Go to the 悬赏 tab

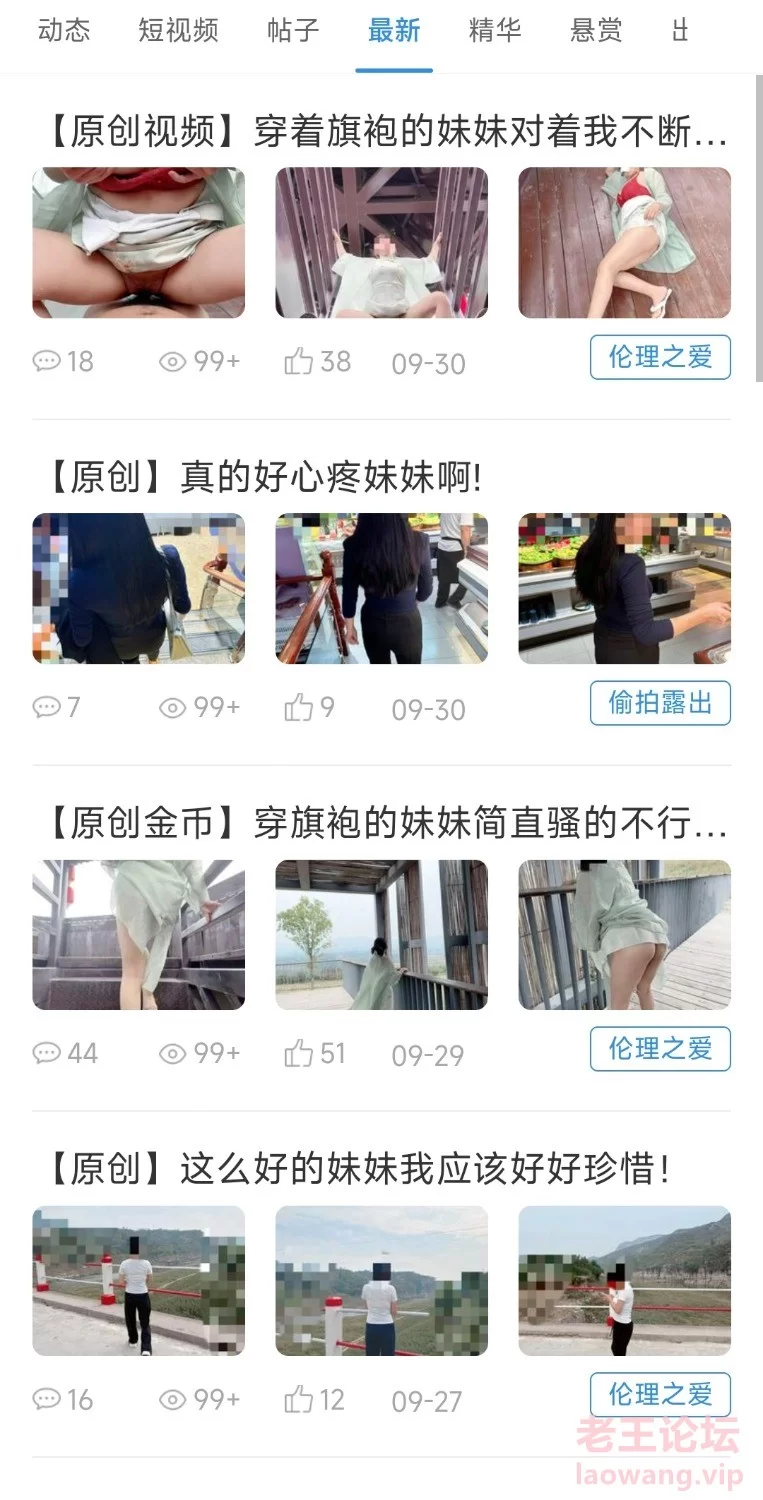[596, 31]
